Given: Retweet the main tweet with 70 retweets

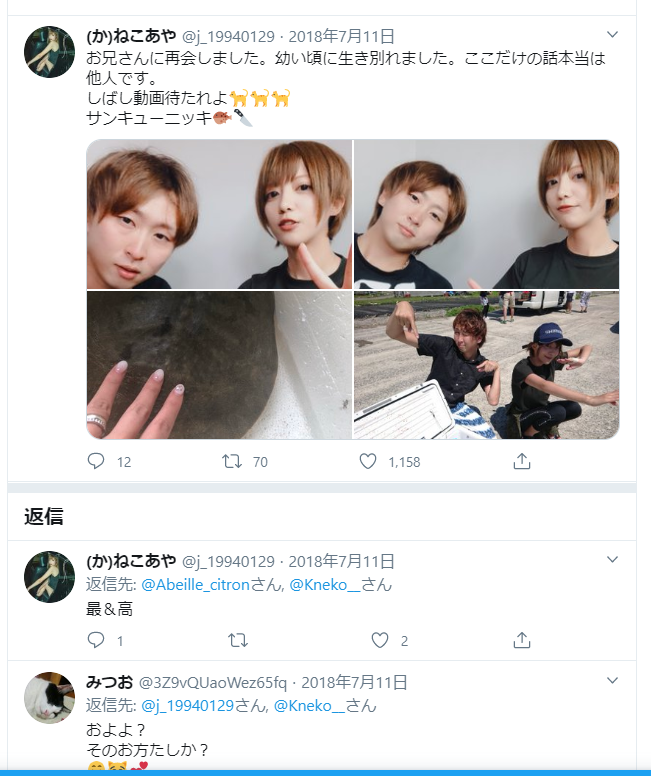Looking at the screenshot, I should click(232, 462).
